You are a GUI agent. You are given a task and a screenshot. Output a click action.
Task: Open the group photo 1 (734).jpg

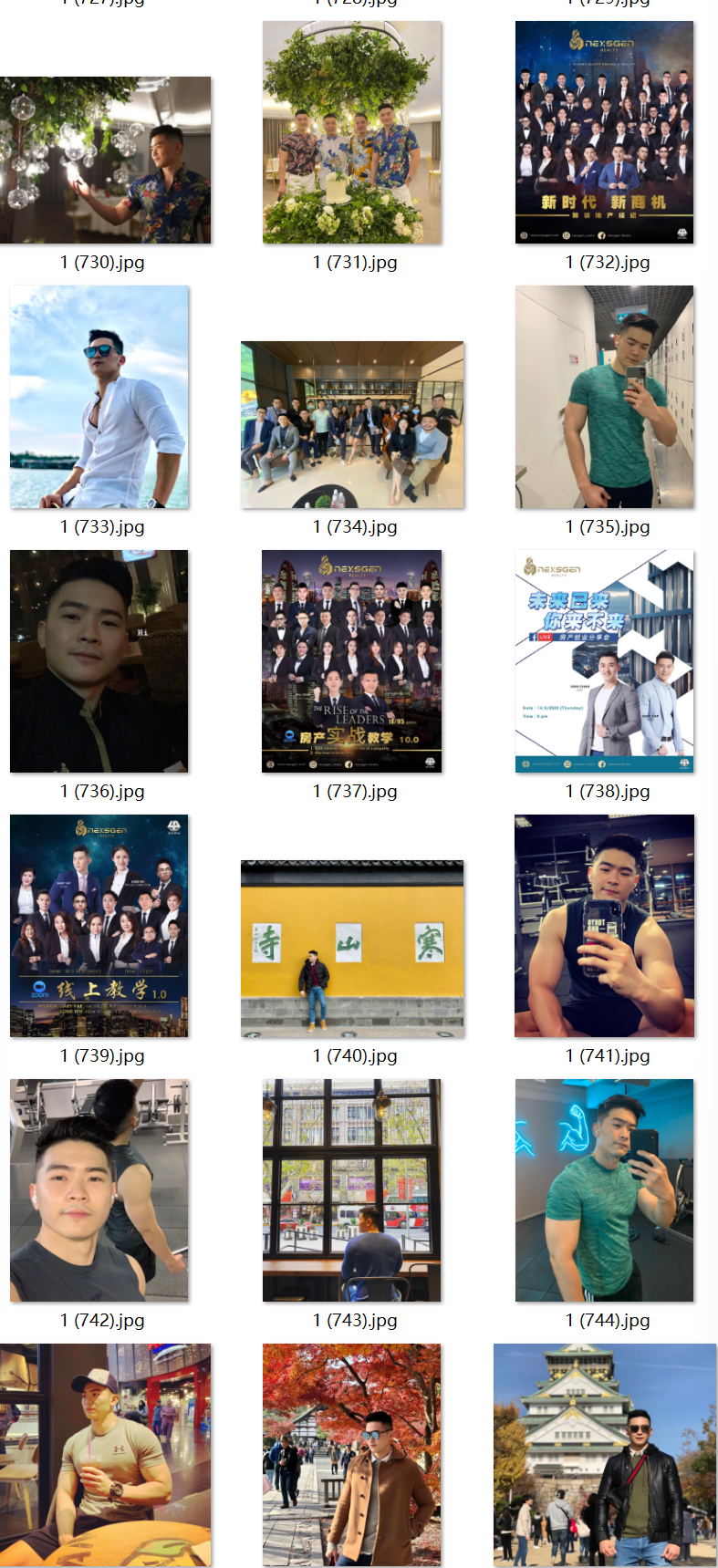tap(352, 424)
